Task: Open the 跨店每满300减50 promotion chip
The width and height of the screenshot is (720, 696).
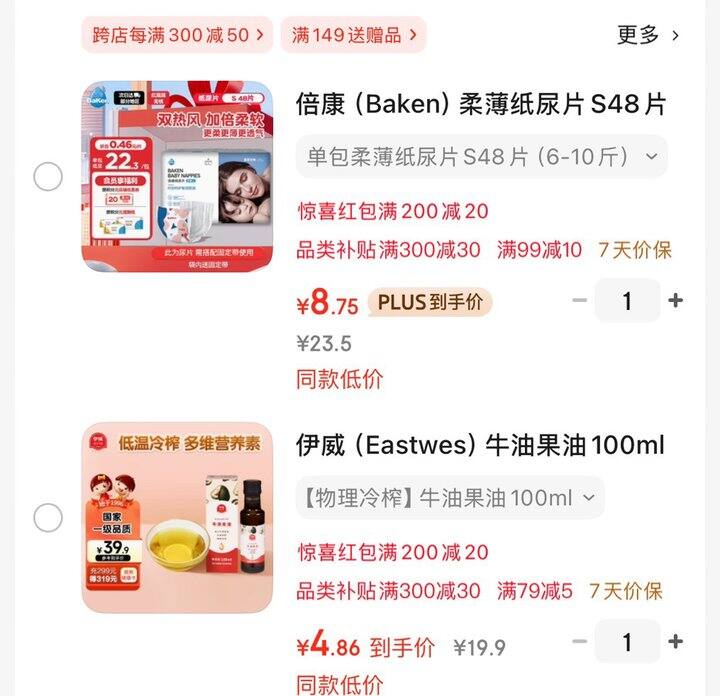Action: point(177,35)
